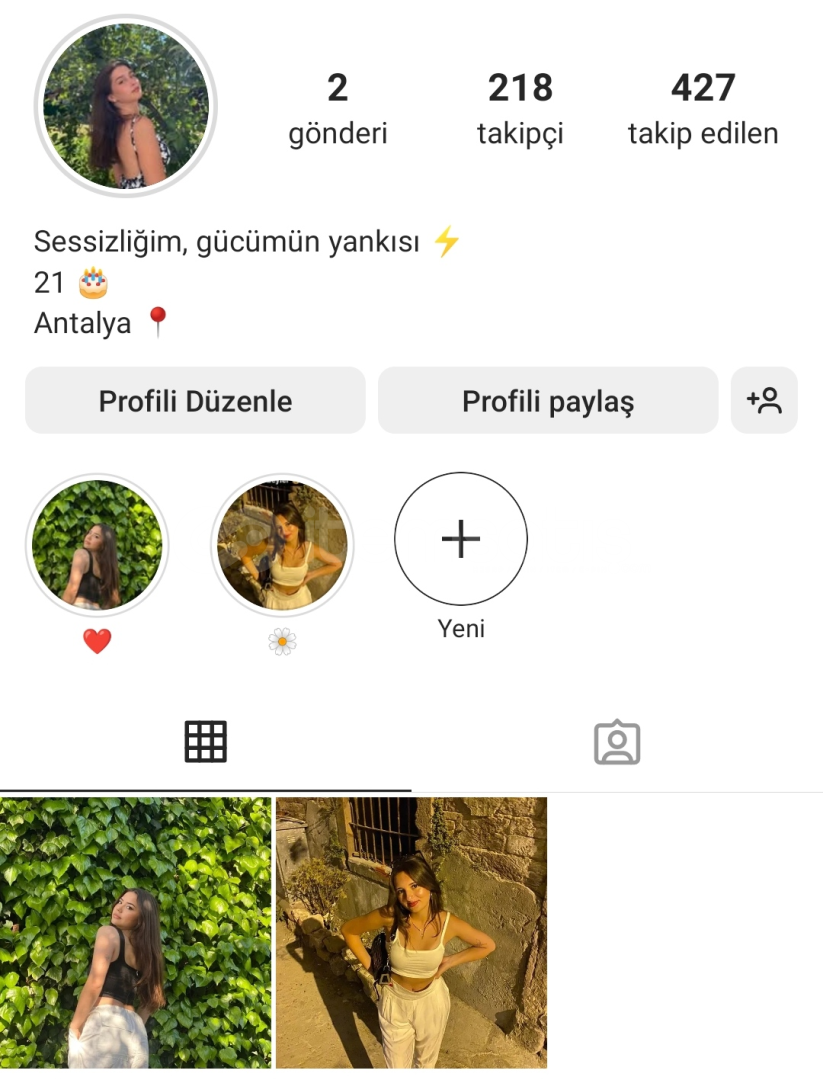Open the post with the stone wall

pyautogui.click(x=411, y=932)
